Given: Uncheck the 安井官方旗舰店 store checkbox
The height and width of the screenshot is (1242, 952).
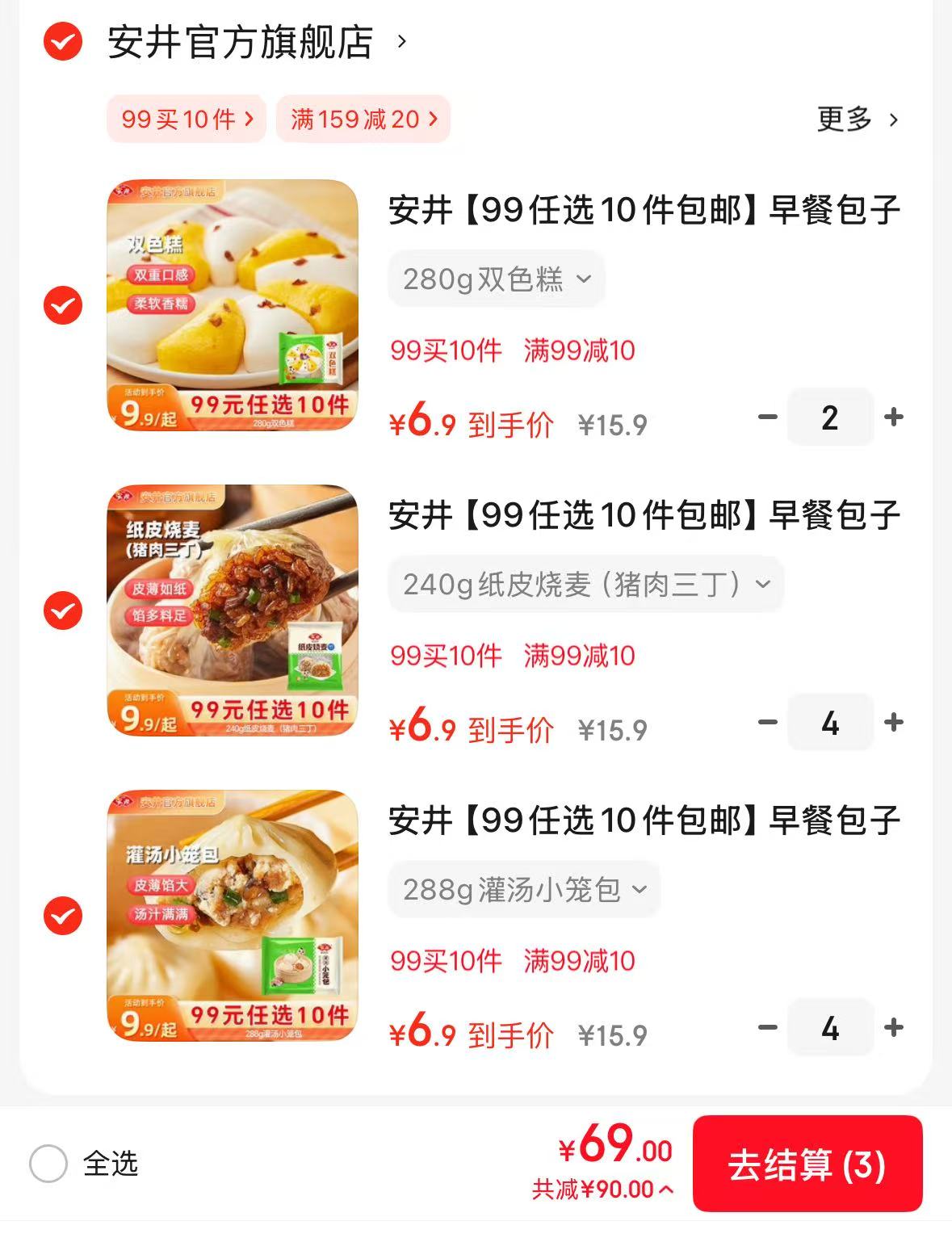Looking at the screenshot, I should click(x=63, y=42).
